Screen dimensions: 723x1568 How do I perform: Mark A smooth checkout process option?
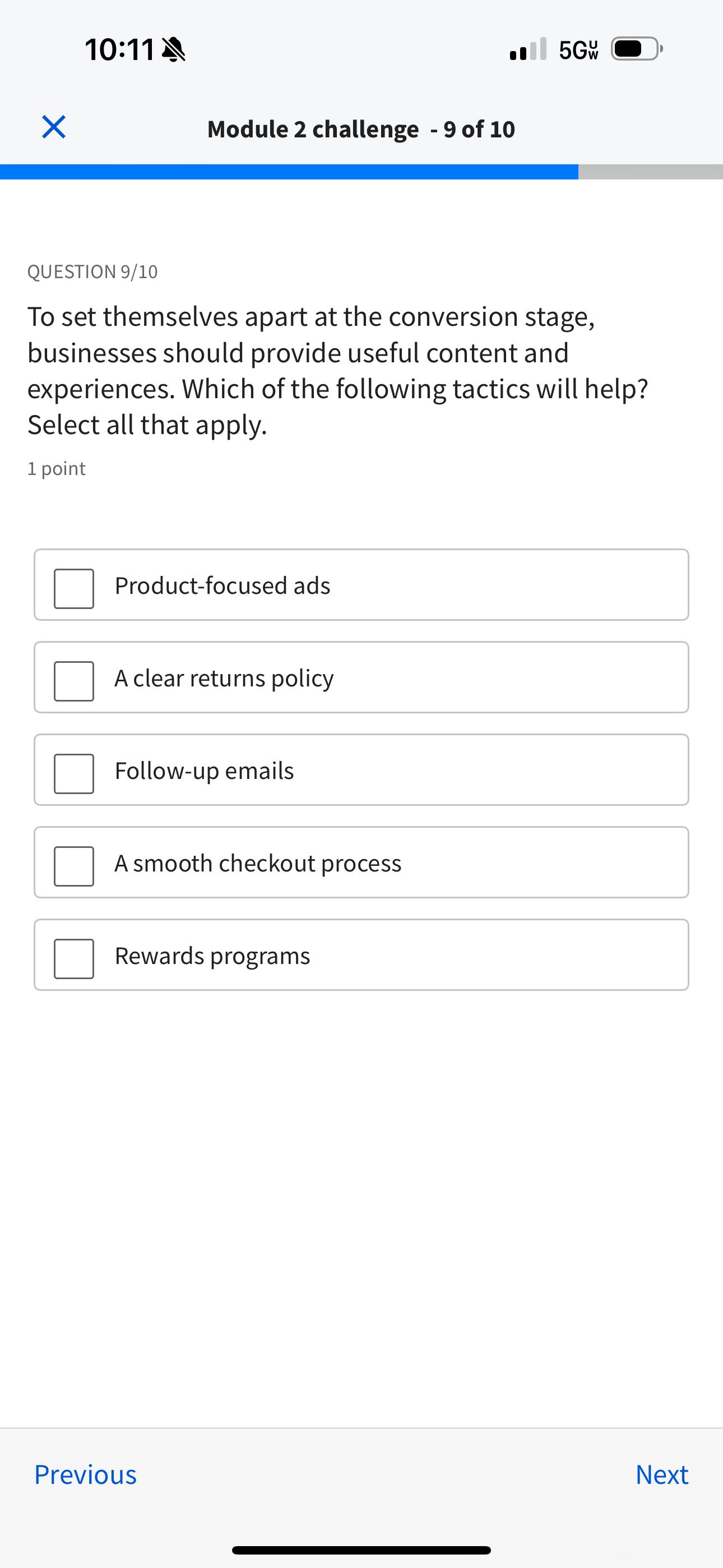(73, 865)
